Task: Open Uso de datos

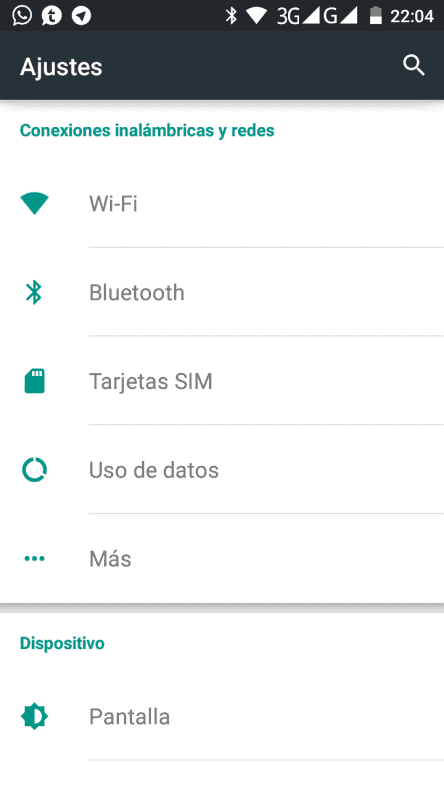Action: pos(222,469)
